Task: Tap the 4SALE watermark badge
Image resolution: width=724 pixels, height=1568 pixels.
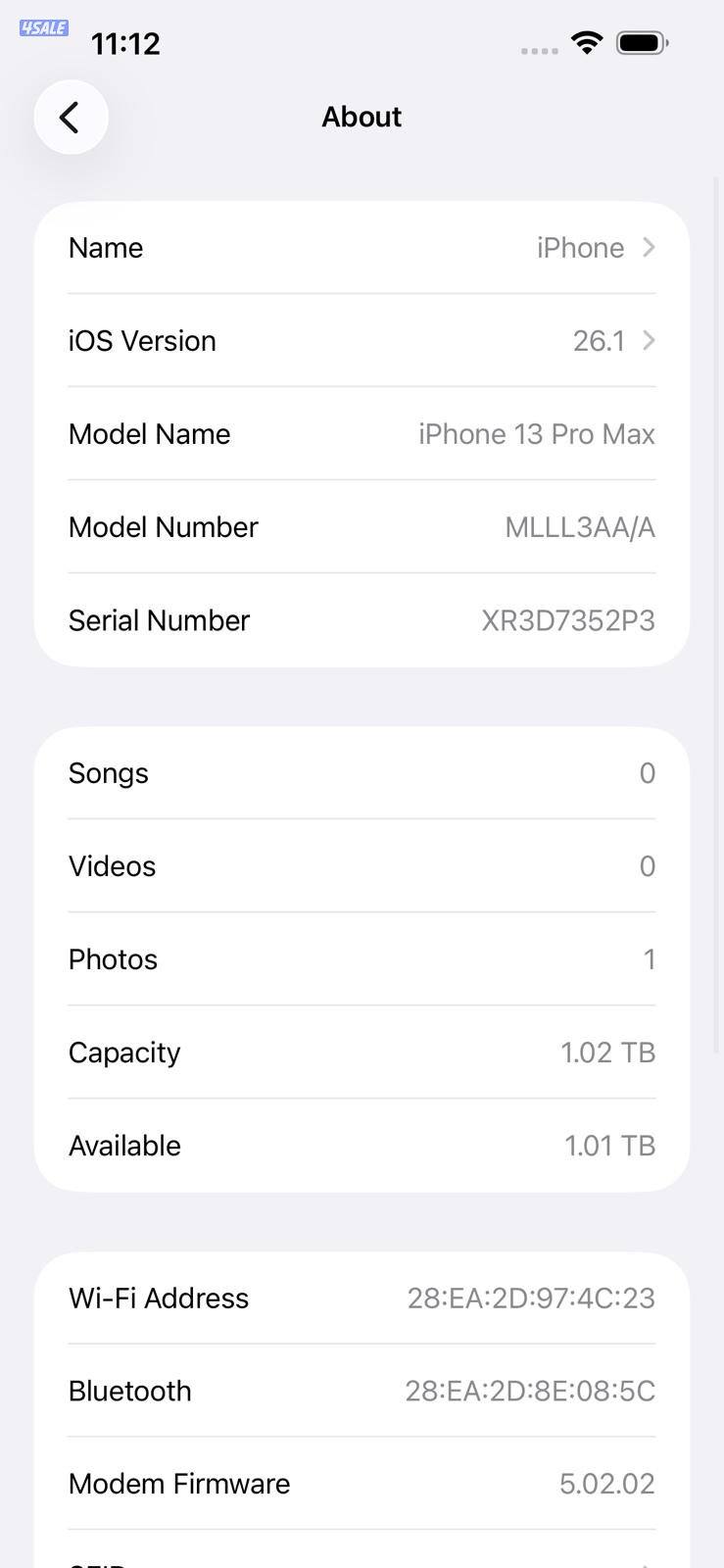Action: click(43, 27)
